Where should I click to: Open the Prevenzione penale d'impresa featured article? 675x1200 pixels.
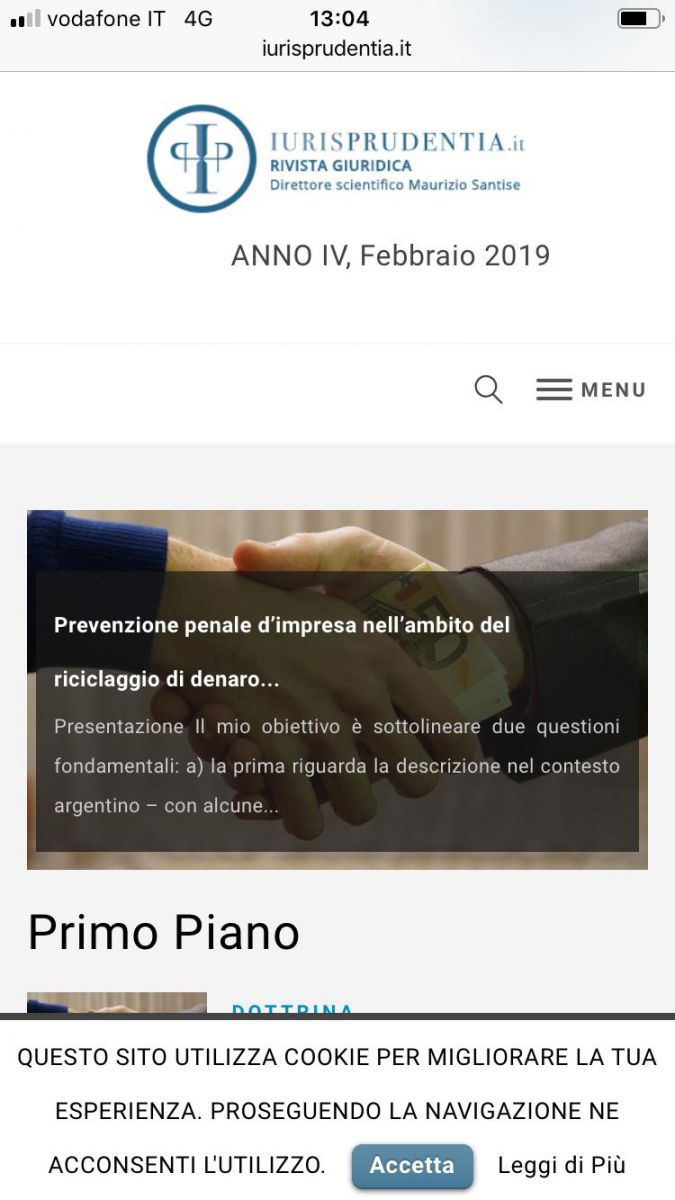[282, 651]
